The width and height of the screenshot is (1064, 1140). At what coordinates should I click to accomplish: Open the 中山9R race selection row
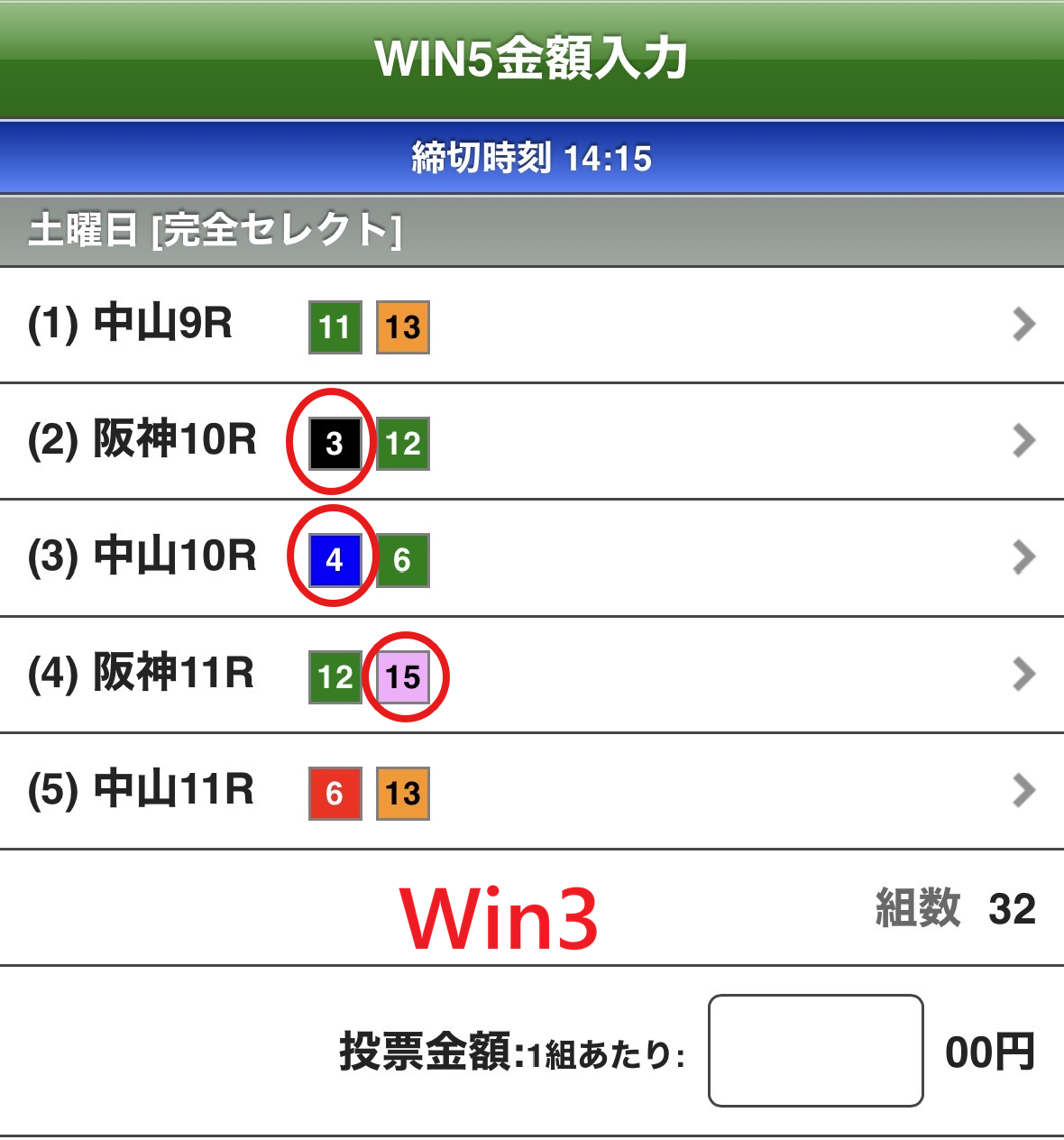[532, 325]
